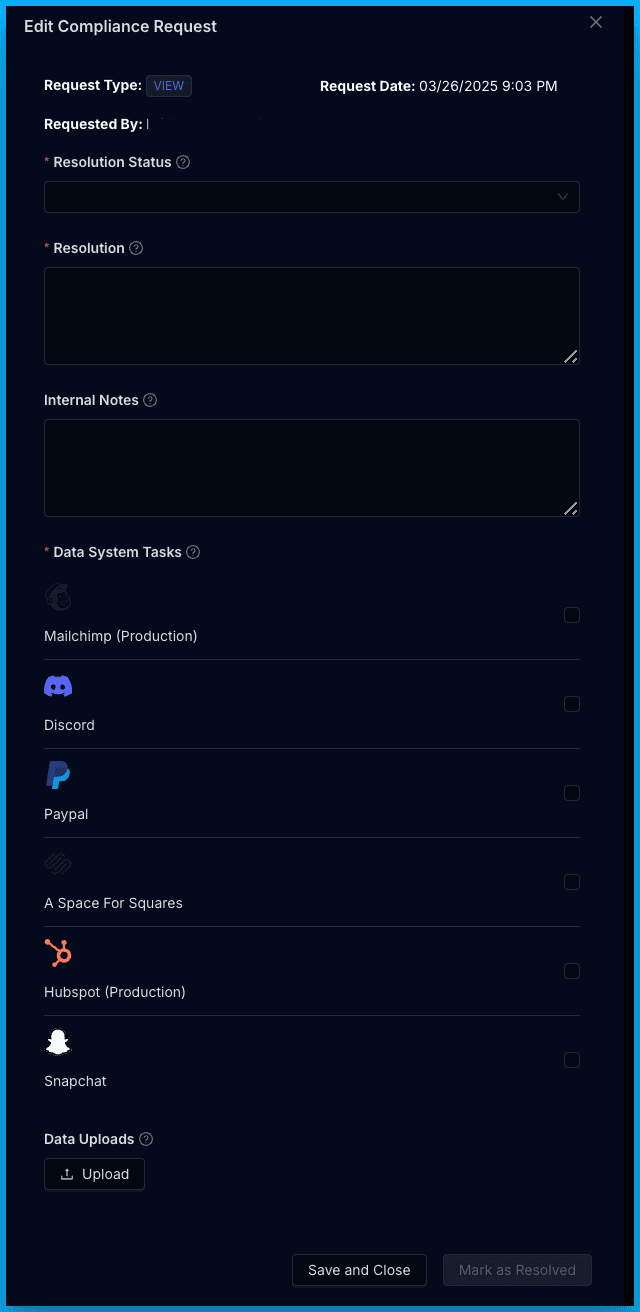Open the Data Uploads help icon
640x1312 pixels.
pos(146,1139)
